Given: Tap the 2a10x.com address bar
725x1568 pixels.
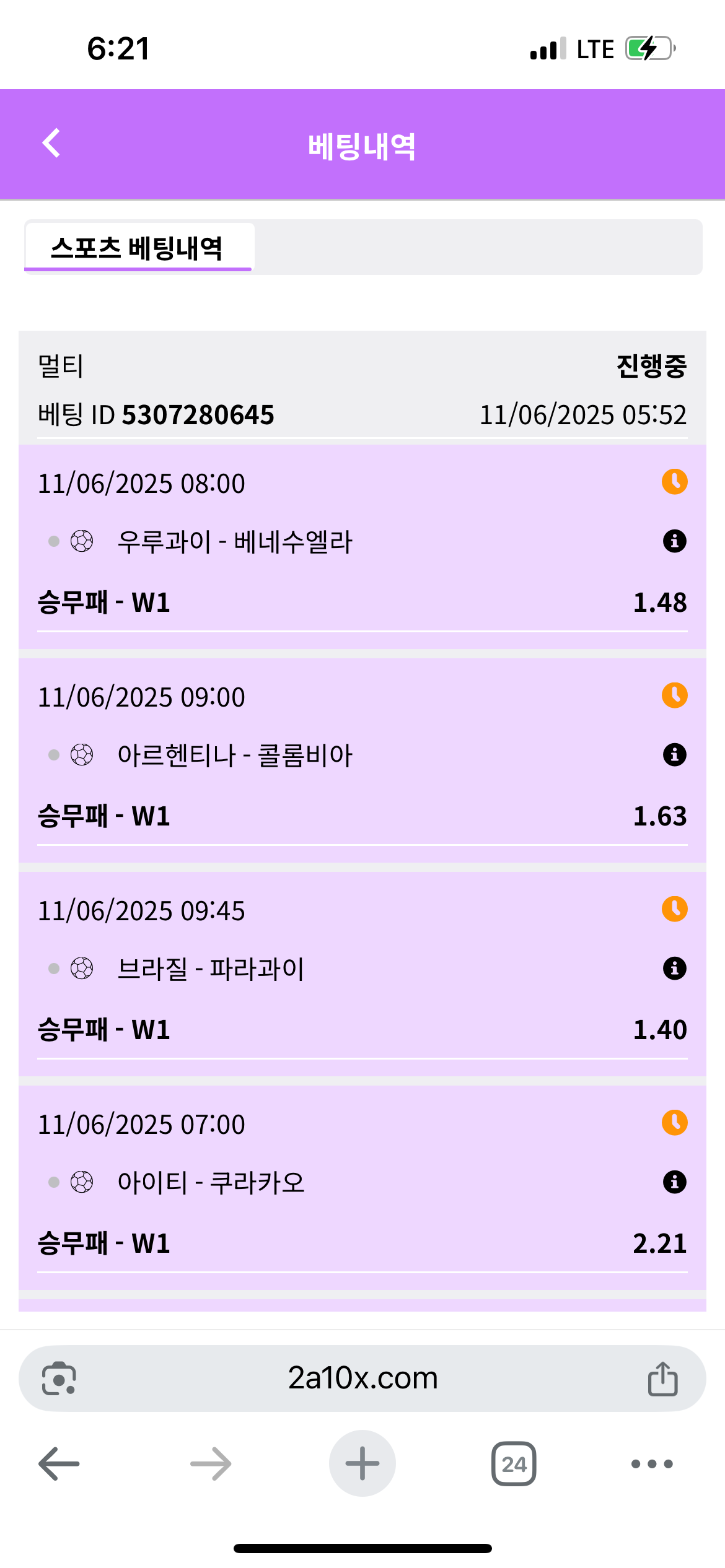Looking at the screenshot, I should pos(362,1379).
